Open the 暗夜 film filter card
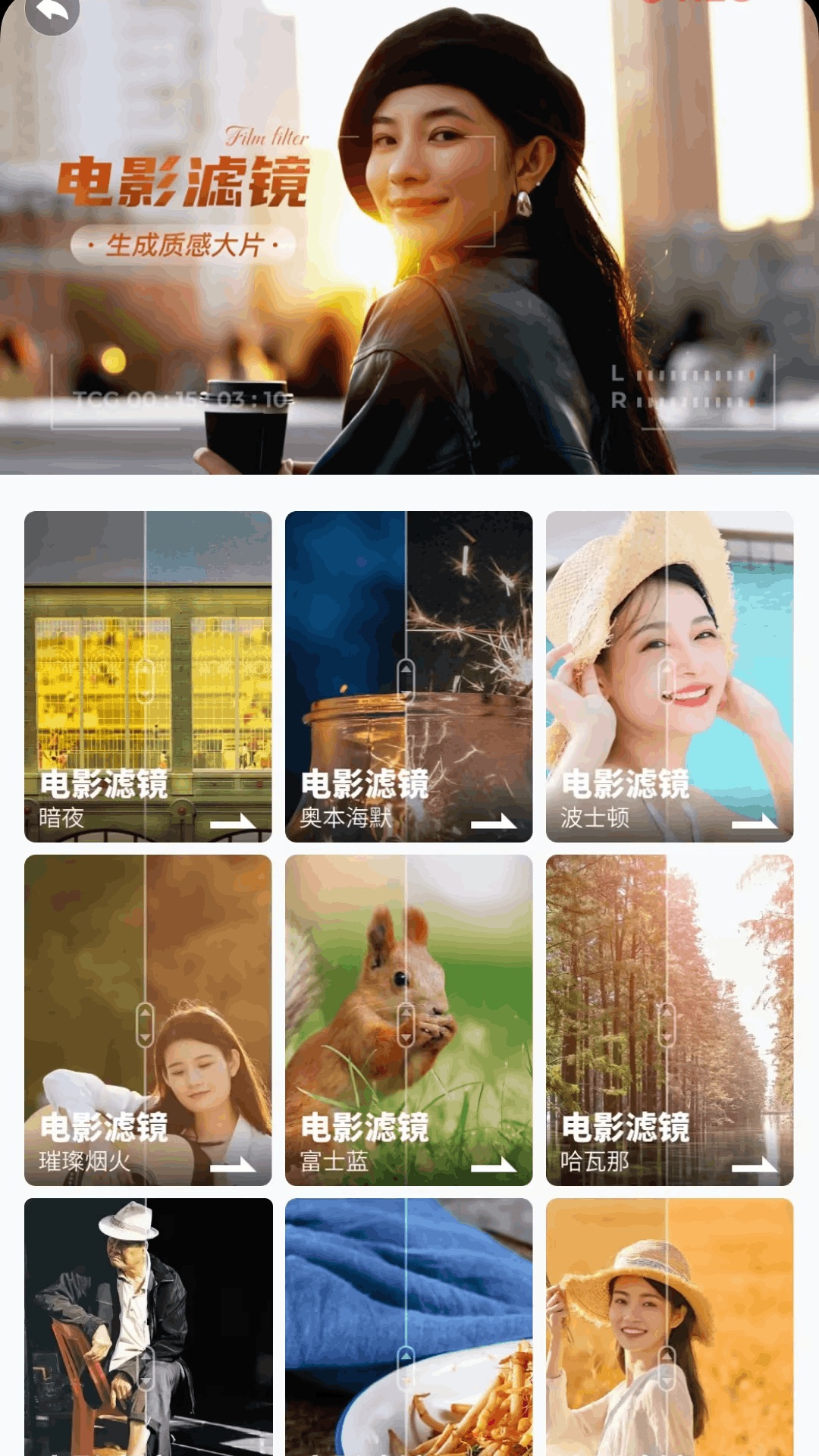The width and height of the screenshot is (819, 1456). coord(148,676)
